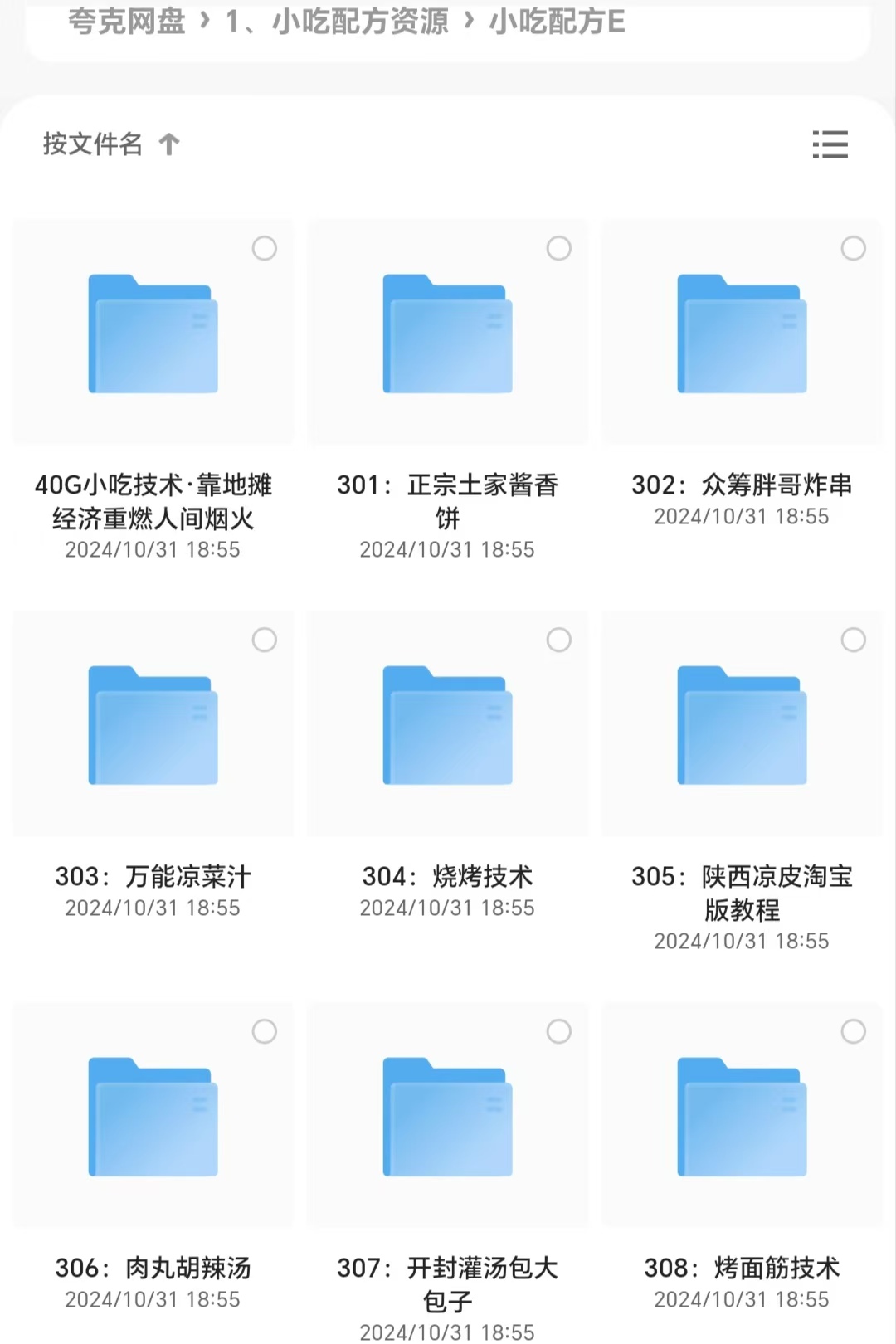This screenshot has width=896, height=1344.
Task: Mark folder 303 万能凉菜汁 as selected
Action: (x=265, y=640)
